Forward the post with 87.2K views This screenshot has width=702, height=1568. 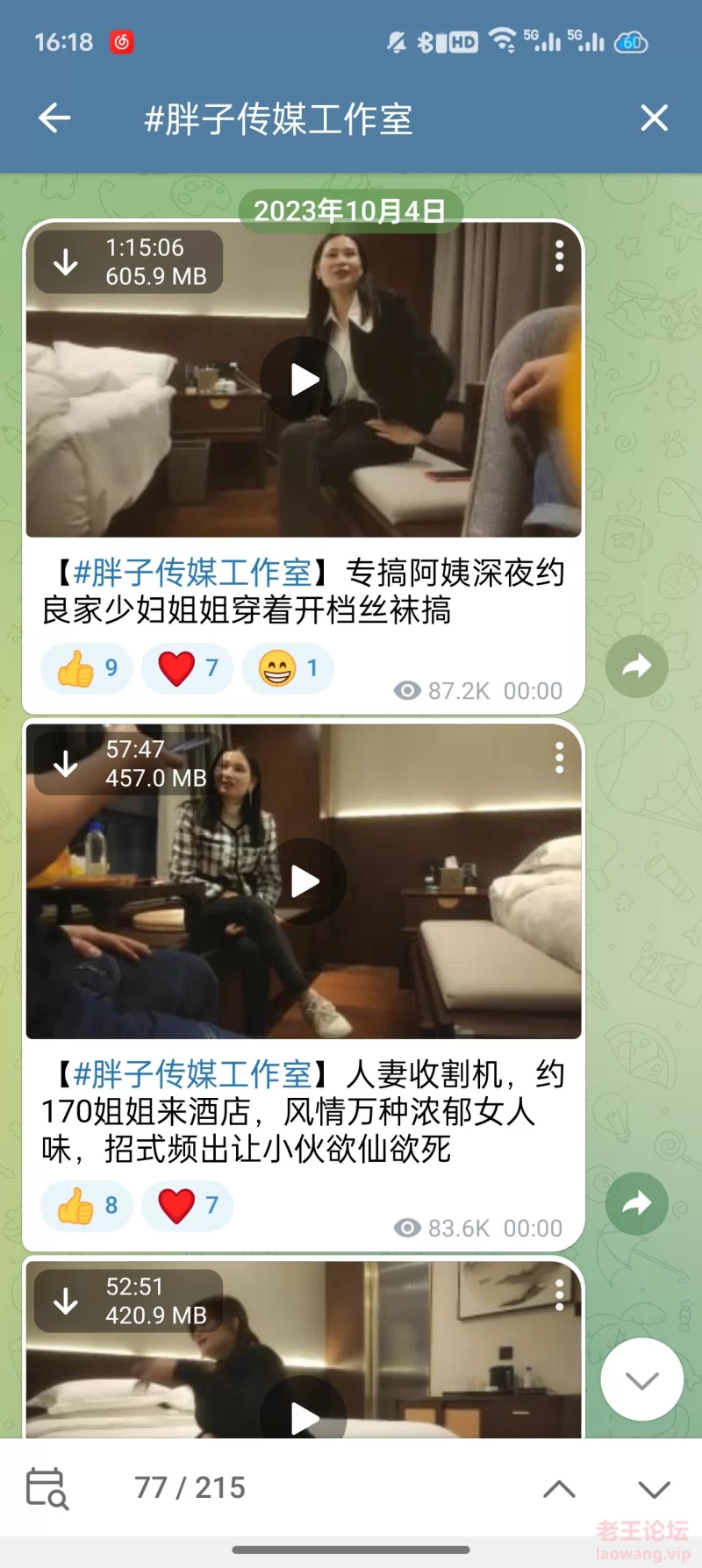(x=637, y=666)
